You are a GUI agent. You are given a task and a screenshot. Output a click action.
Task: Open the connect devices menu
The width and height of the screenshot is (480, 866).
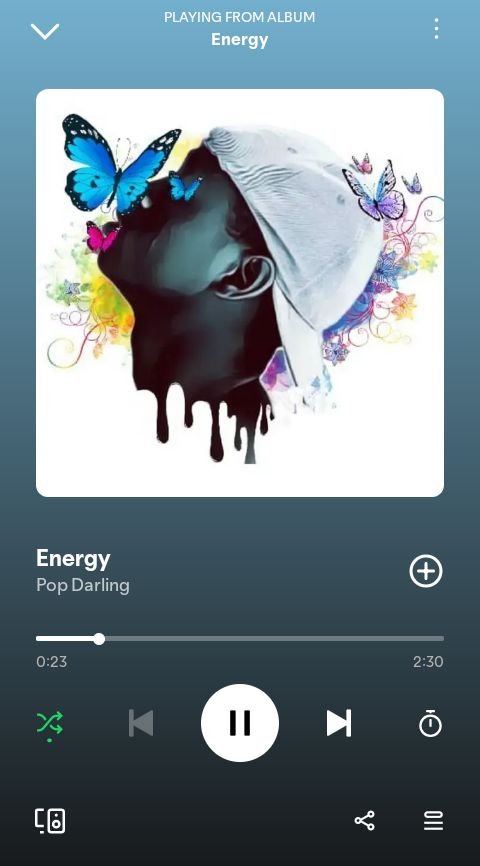click(50, 821)
